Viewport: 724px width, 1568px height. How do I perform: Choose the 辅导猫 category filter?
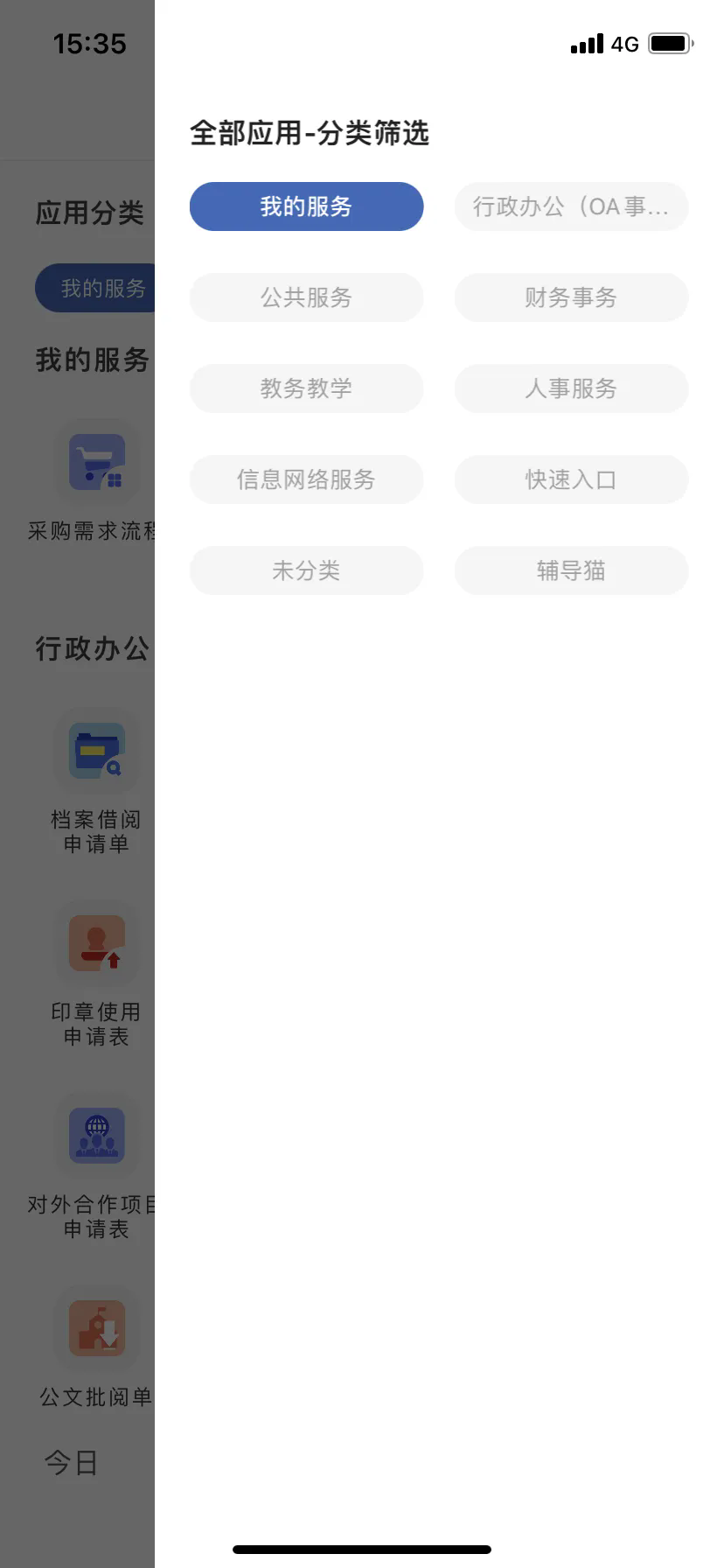(571, 570)
